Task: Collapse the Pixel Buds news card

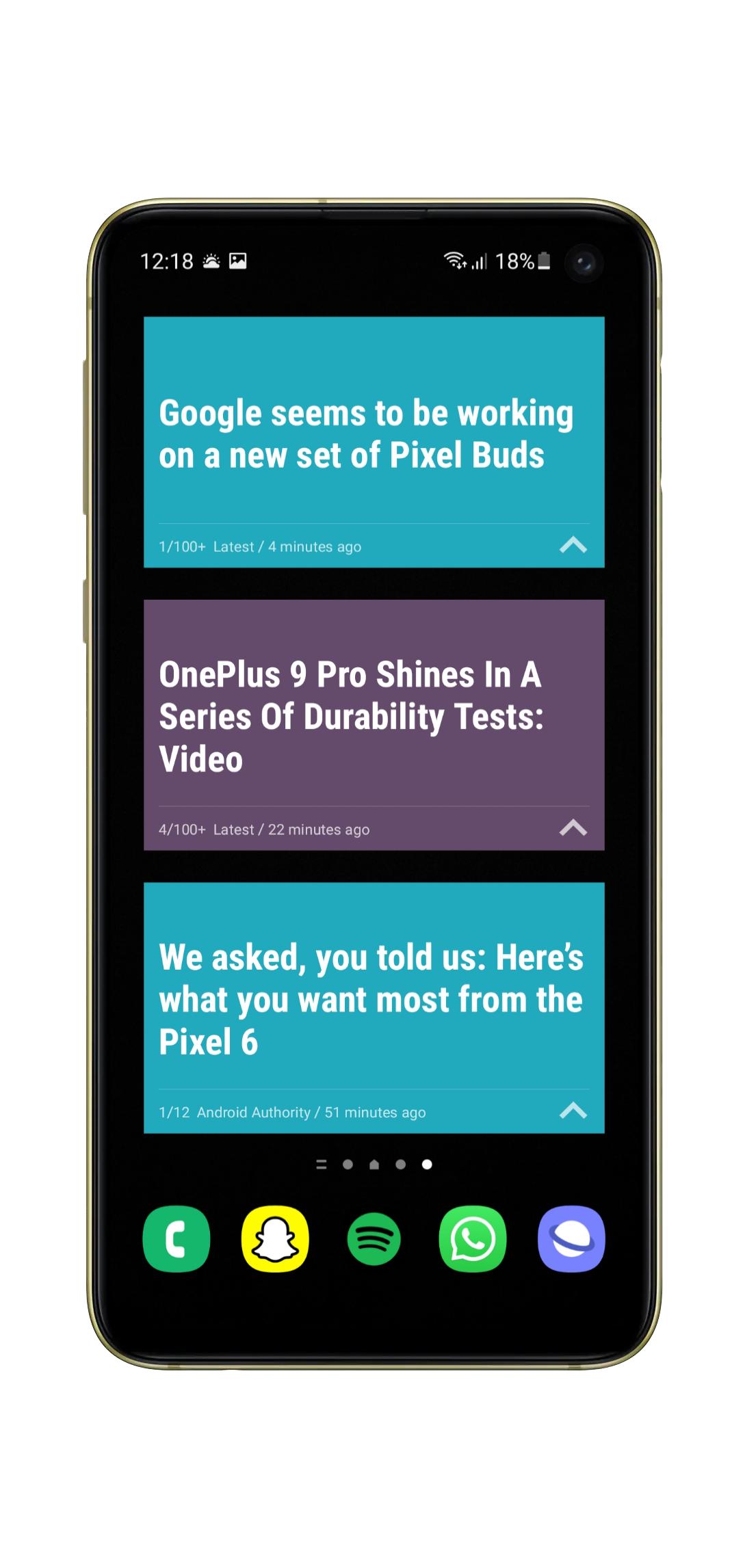Action: coord(573,546)
